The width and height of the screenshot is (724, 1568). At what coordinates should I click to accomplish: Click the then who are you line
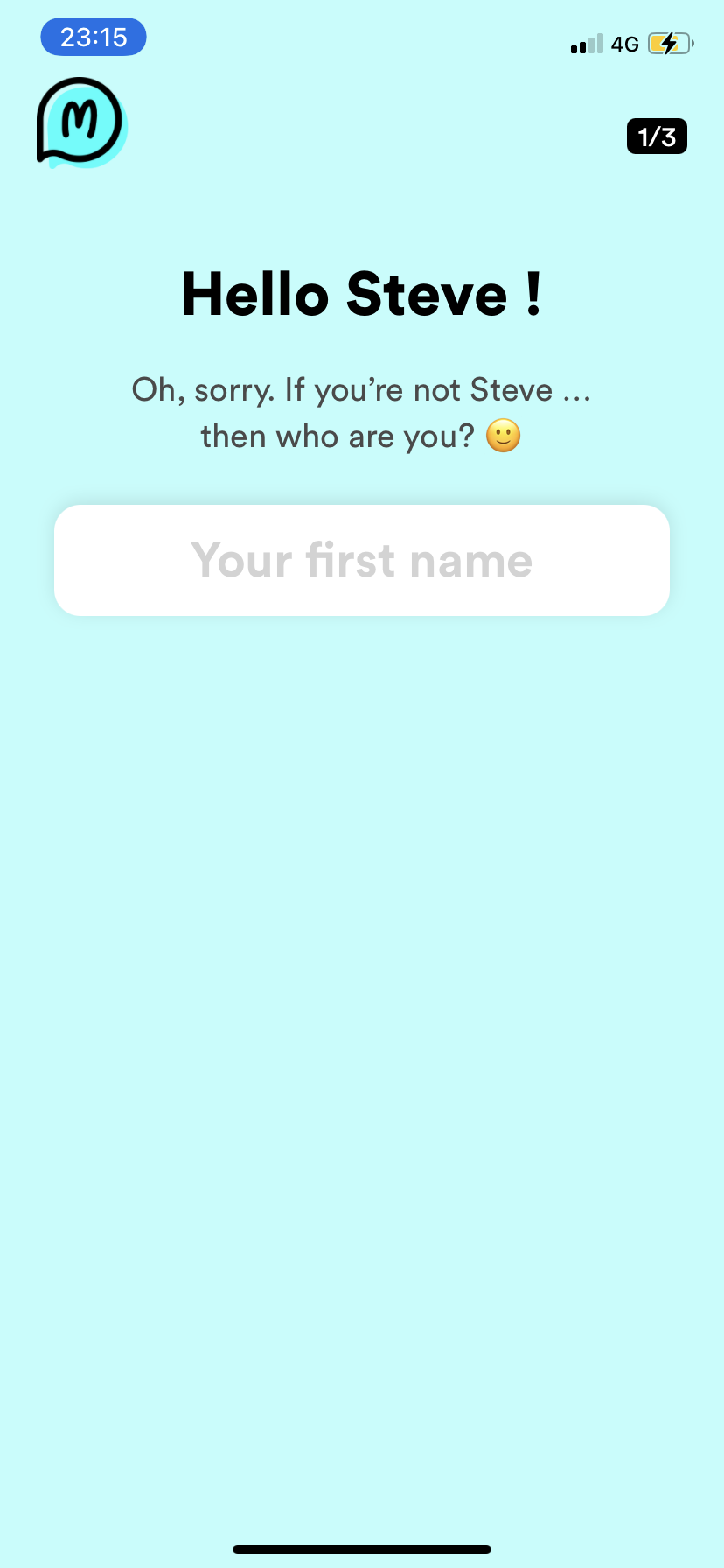click(361, 435)
